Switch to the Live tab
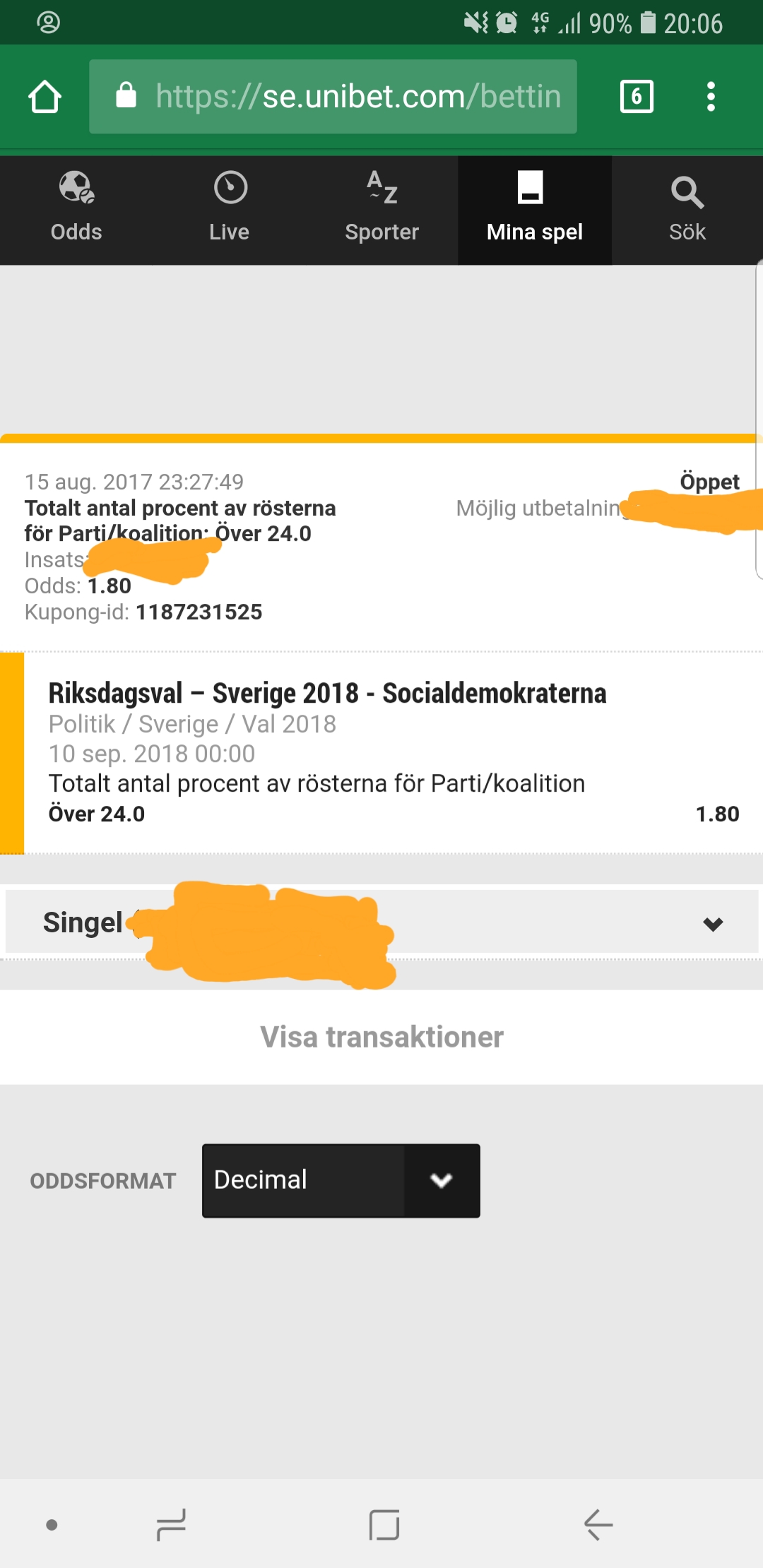The image size is (763, 1568). tap(229, 210)
